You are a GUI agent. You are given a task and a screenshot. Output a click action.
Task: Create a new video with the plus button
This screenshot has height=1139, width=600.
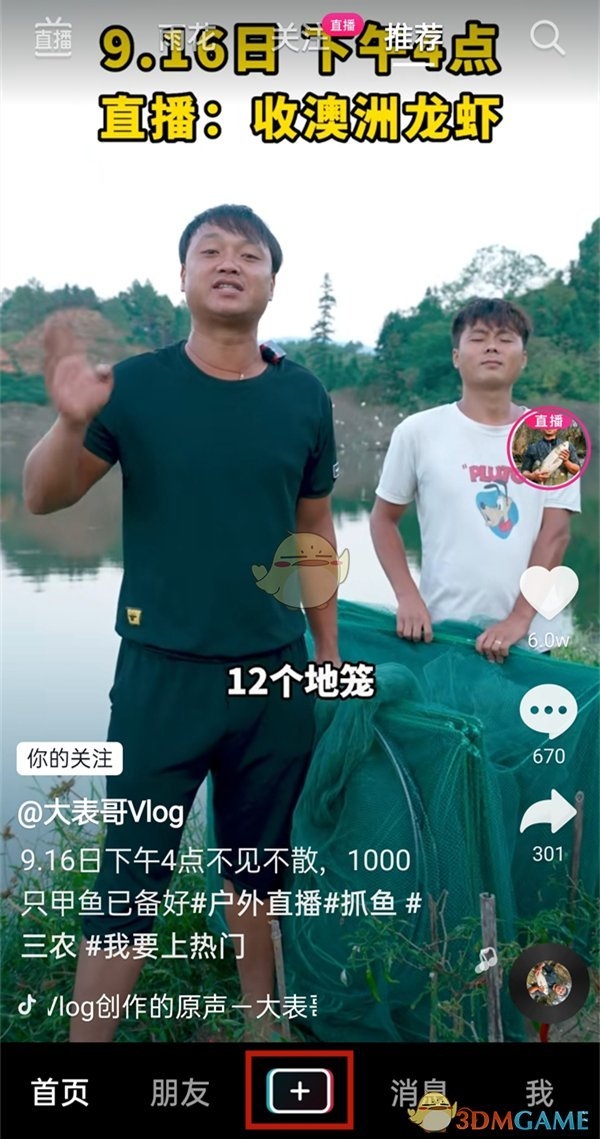(300, 1092)
